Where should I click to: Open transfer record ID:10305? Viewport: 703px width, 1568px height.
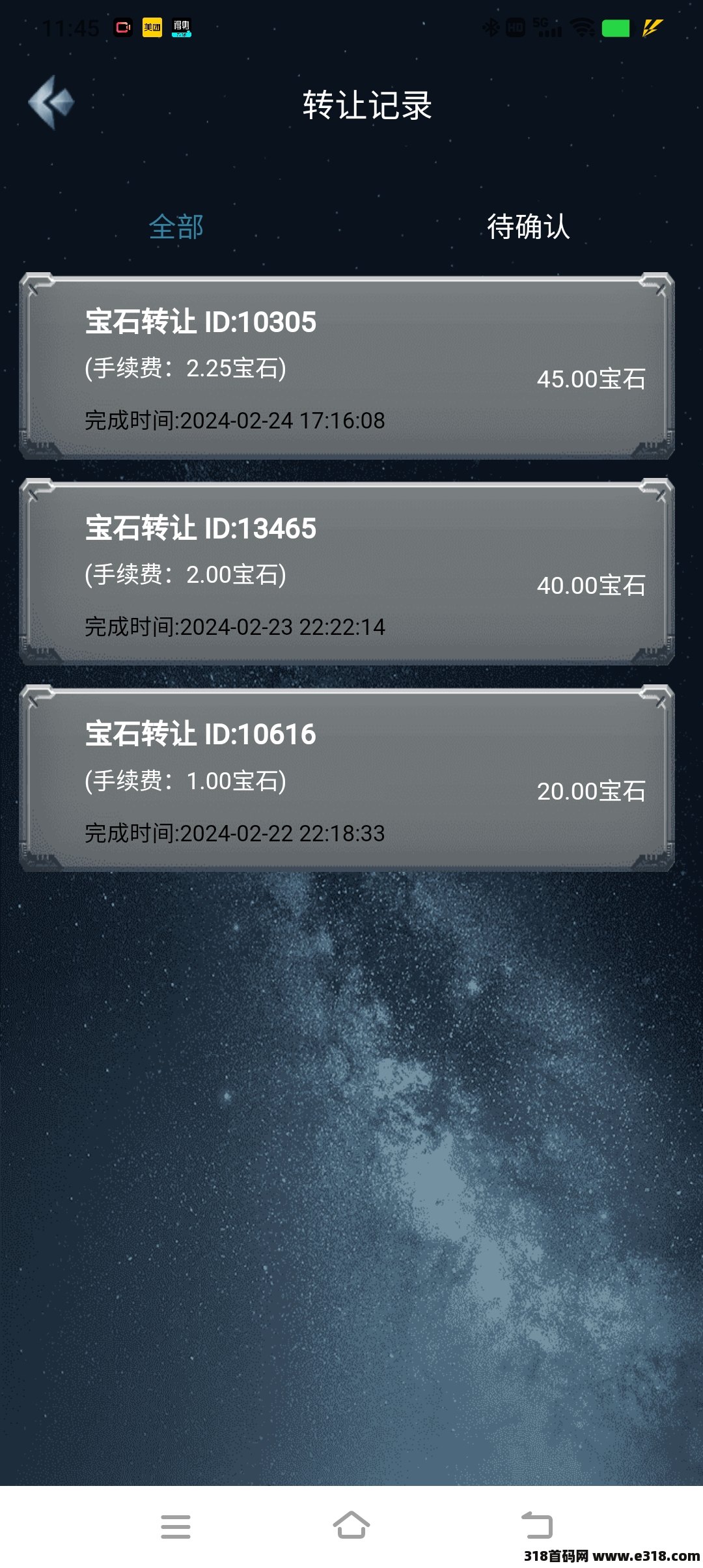pyautogui.click(x=347, y=367)
